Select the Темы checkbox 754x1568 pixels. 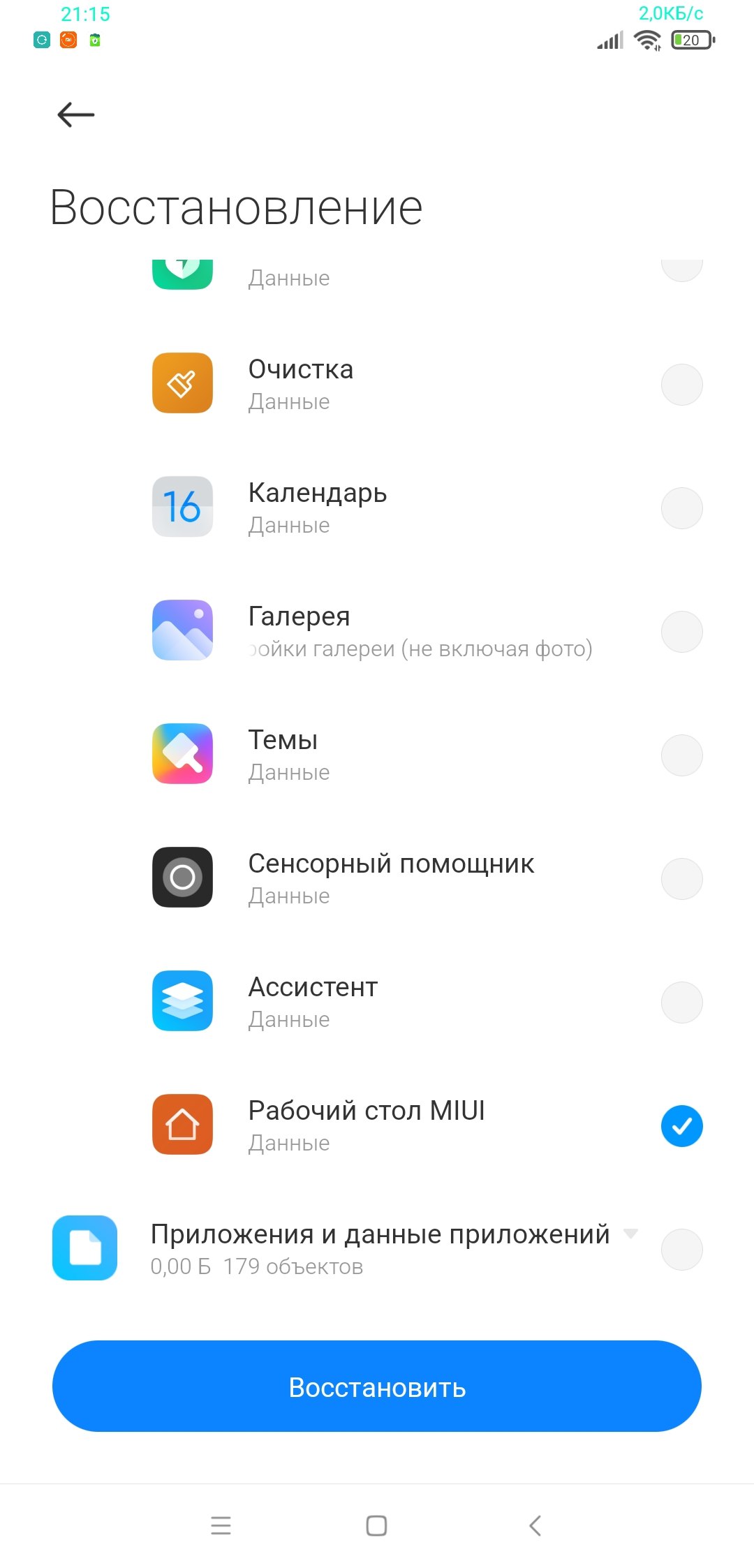click(x=681, y=755)
